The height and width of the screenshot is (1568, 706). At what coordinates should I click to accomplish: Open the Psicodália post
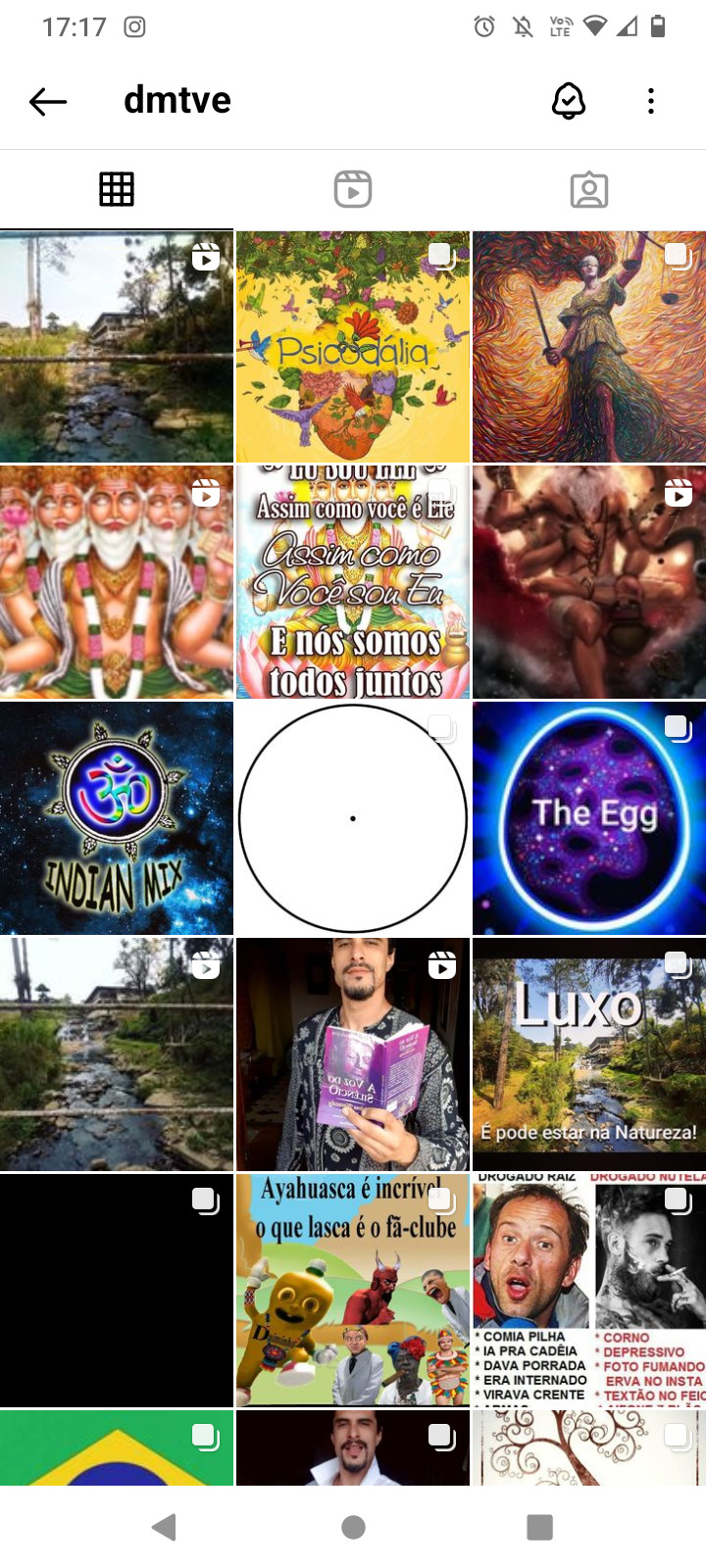[x=353, y=347]
